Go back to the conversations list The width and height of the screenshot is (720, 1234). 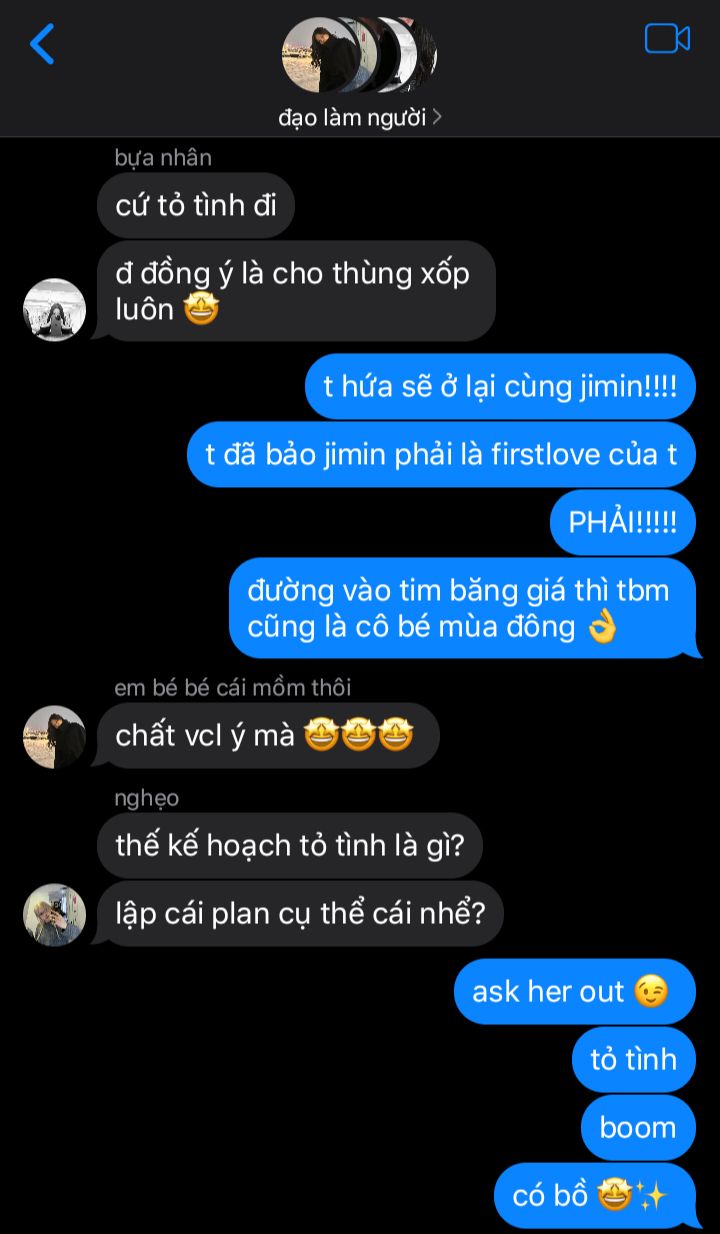(x=42, y=45)
